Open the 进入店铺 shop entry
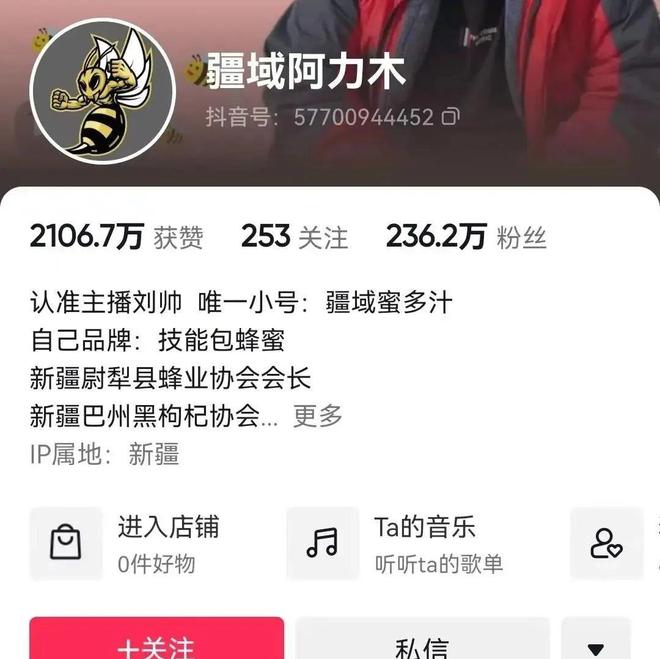660x659 pixels. click(x=128, y=543)
